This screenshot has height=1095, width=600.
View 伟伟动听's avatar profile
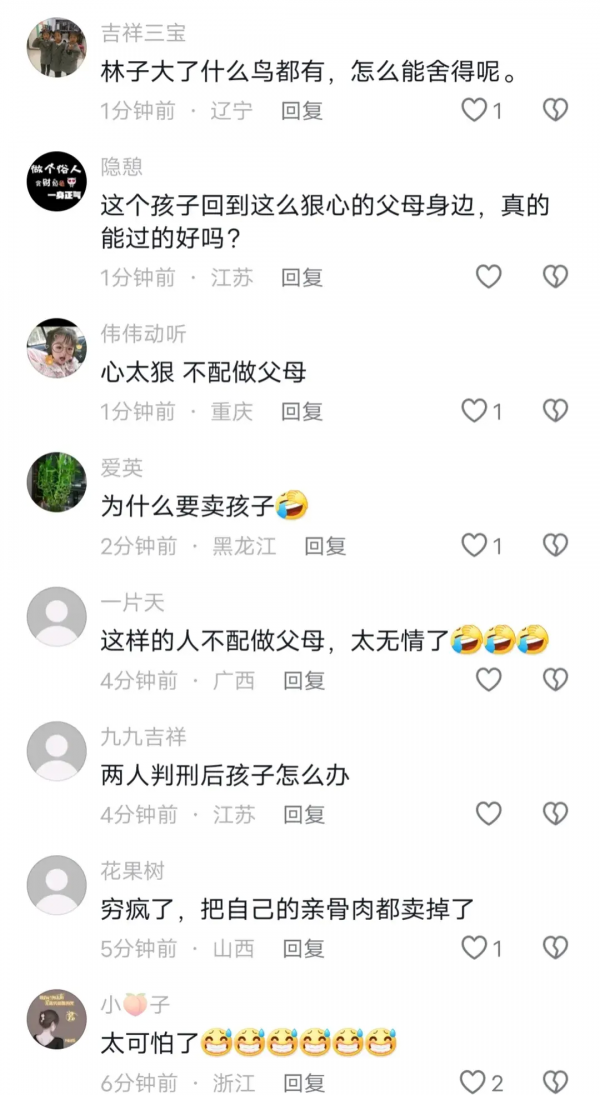point(56,348)
